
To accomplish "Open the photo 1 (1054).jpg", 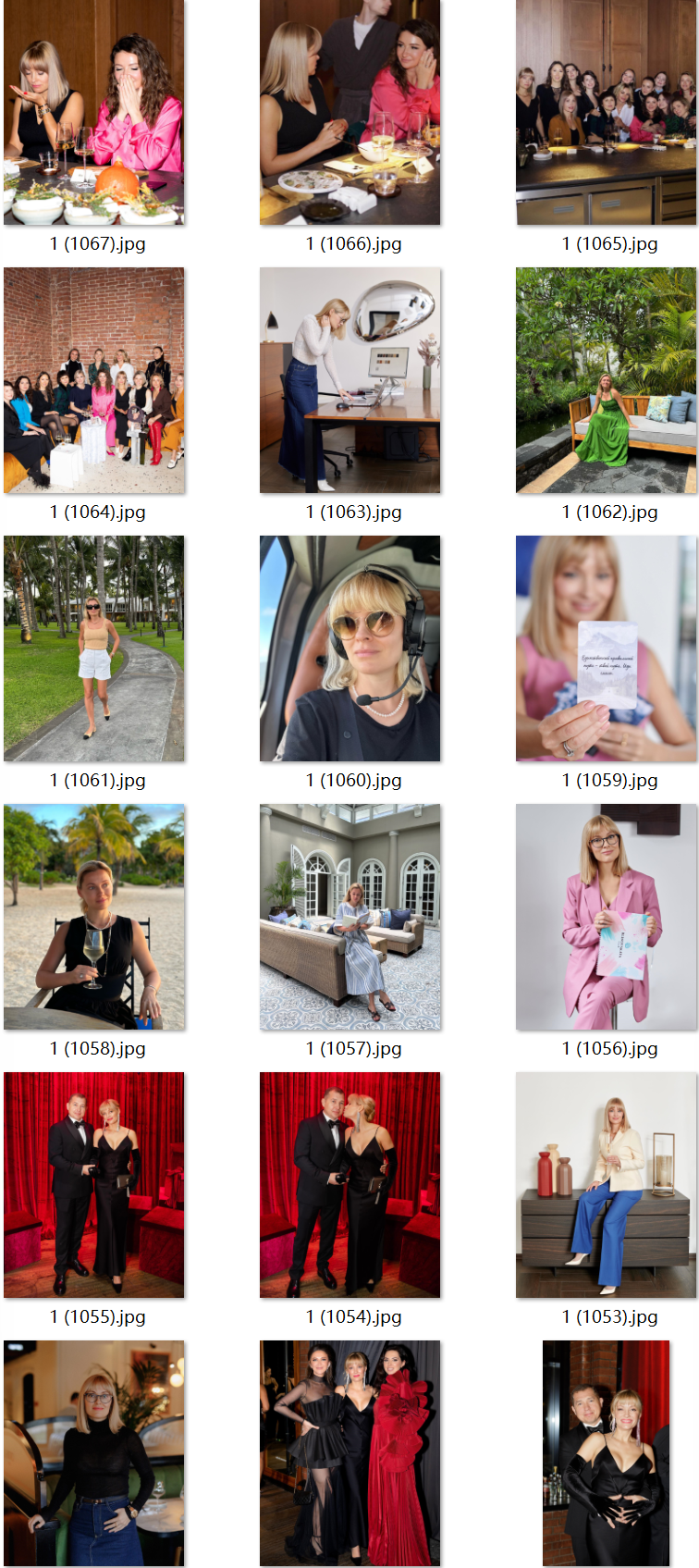I will tap(349, 1185).
